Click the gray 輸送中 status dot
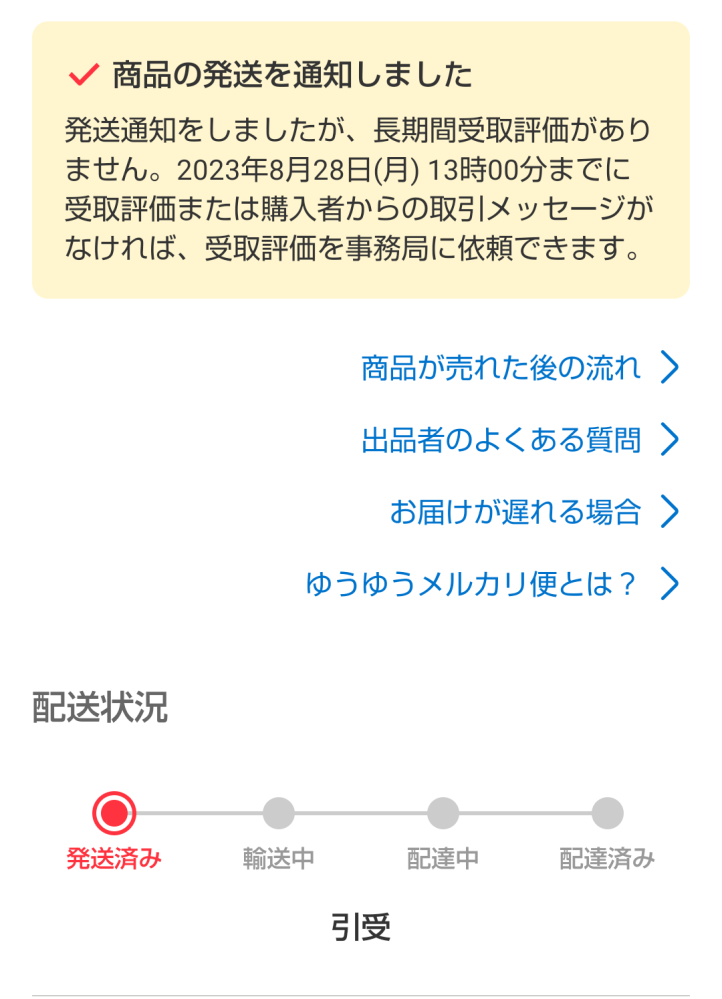722x999 pixels. click(277, 812)
